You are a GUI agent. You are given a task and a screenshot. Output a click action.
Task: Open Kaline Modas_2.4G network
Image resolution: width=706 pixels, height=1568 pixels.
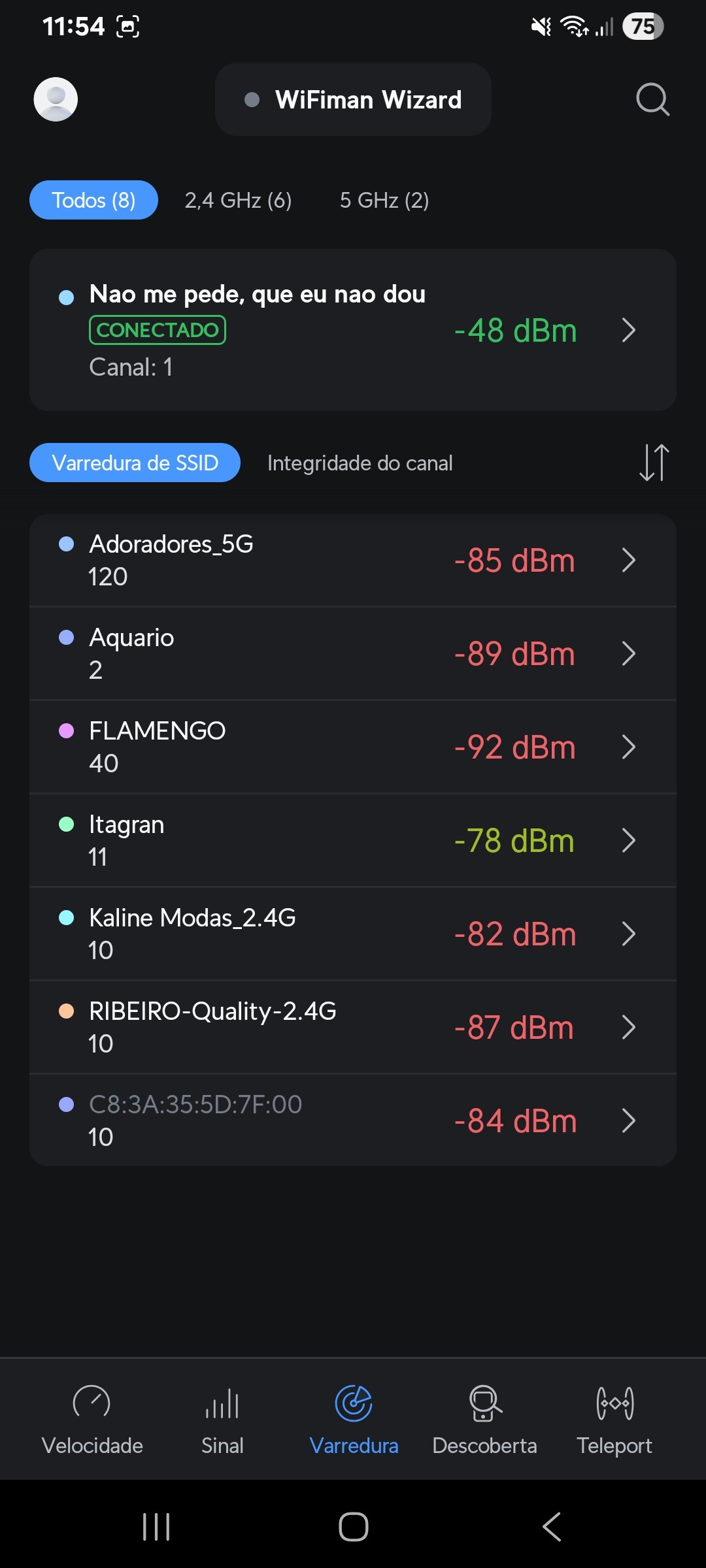[x=353, y=934]
